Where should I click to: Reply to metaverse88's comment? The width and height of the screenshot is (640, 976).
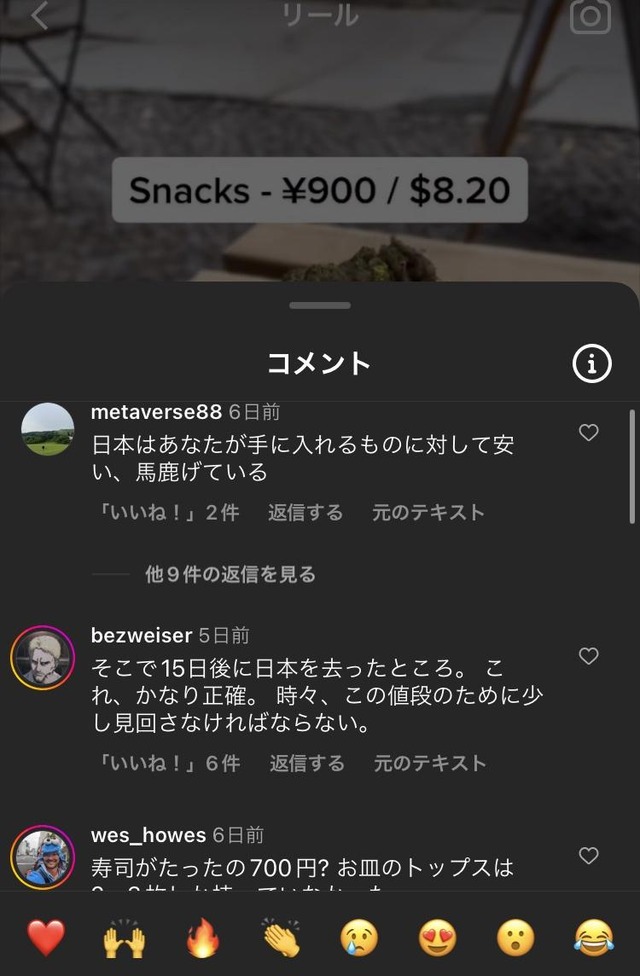(305, 513)
